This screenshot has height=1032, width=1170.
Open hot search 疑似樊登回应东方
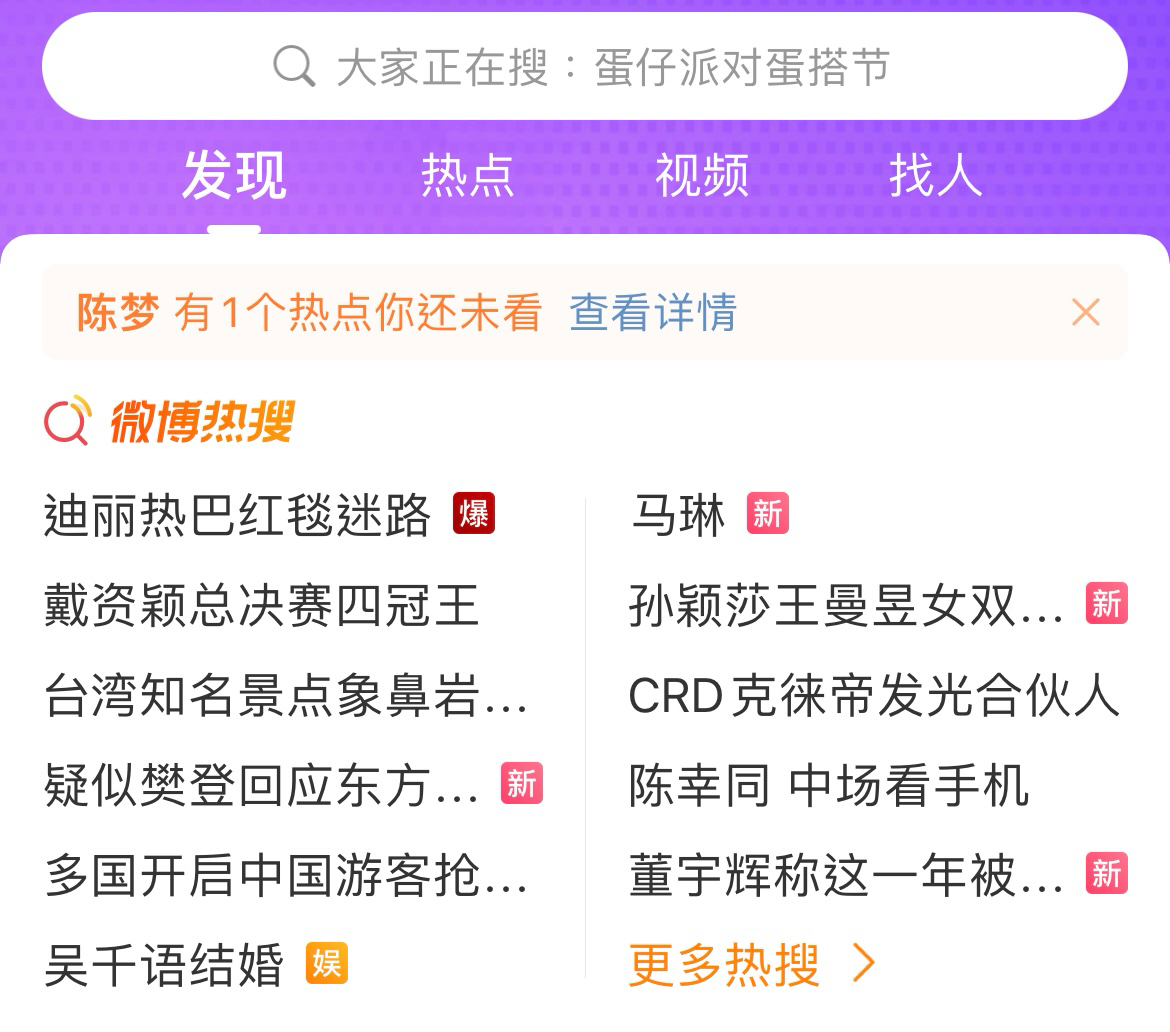point(262,786)
